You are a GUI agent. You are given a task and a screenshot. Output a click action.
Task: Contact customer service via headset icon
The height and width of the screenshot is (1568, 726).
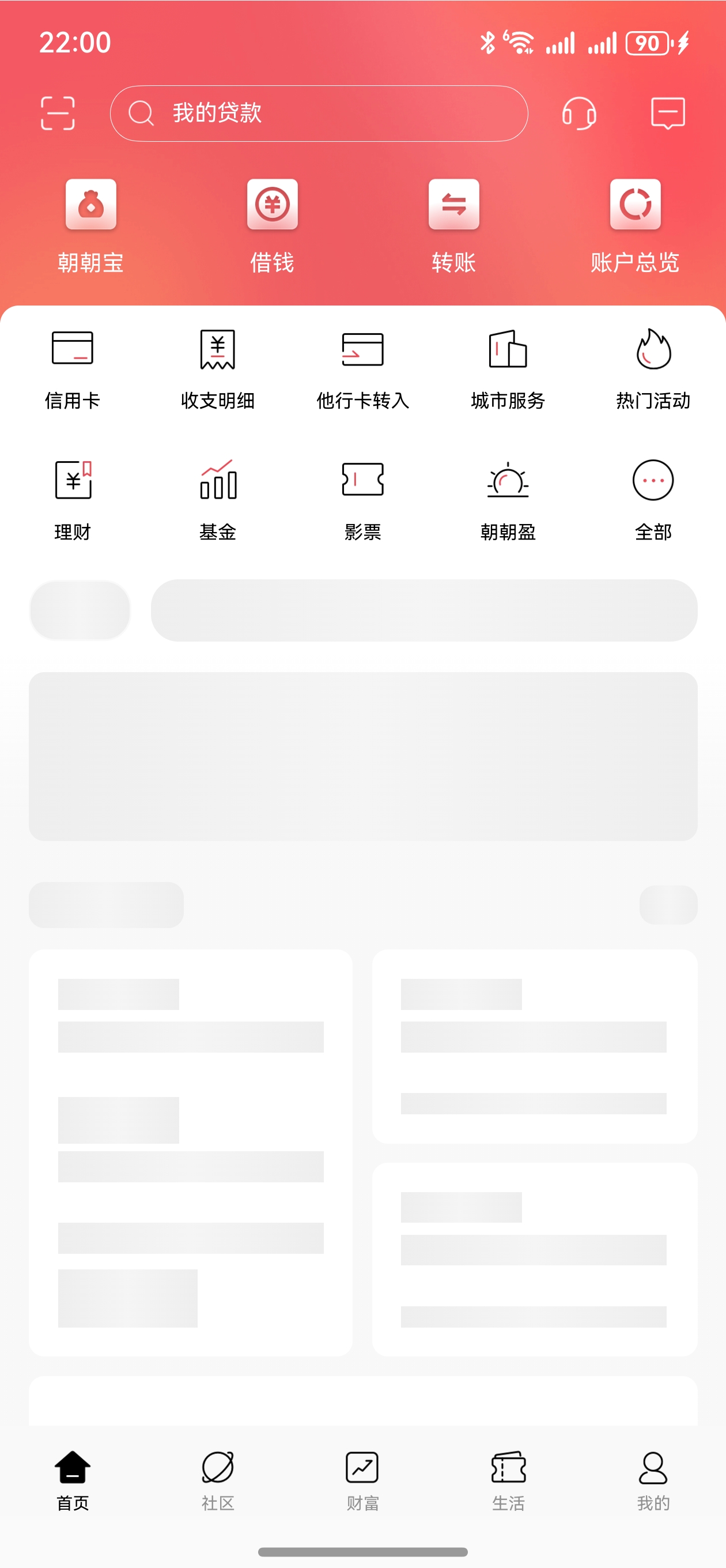point(578,113)
